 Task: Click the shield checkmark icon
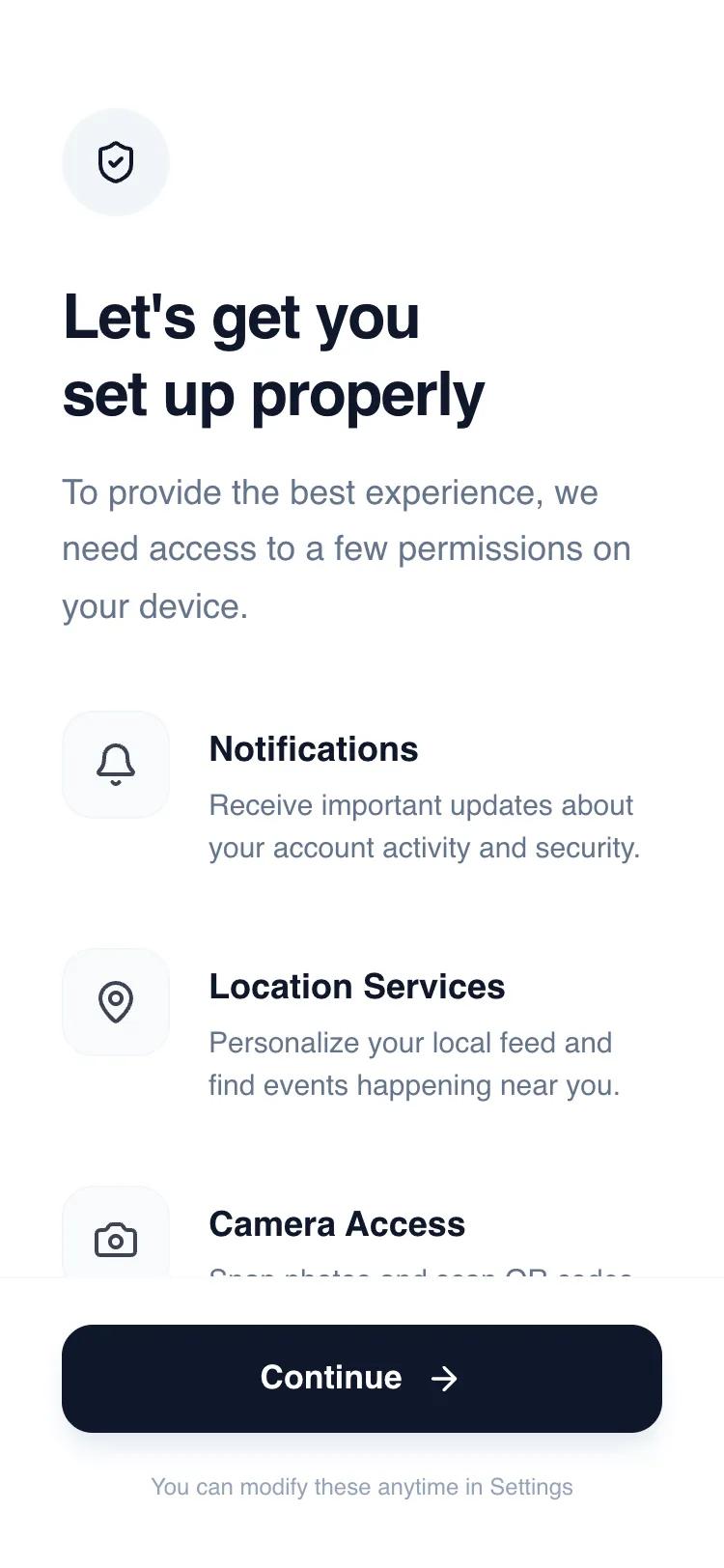[x=116, y=161]
